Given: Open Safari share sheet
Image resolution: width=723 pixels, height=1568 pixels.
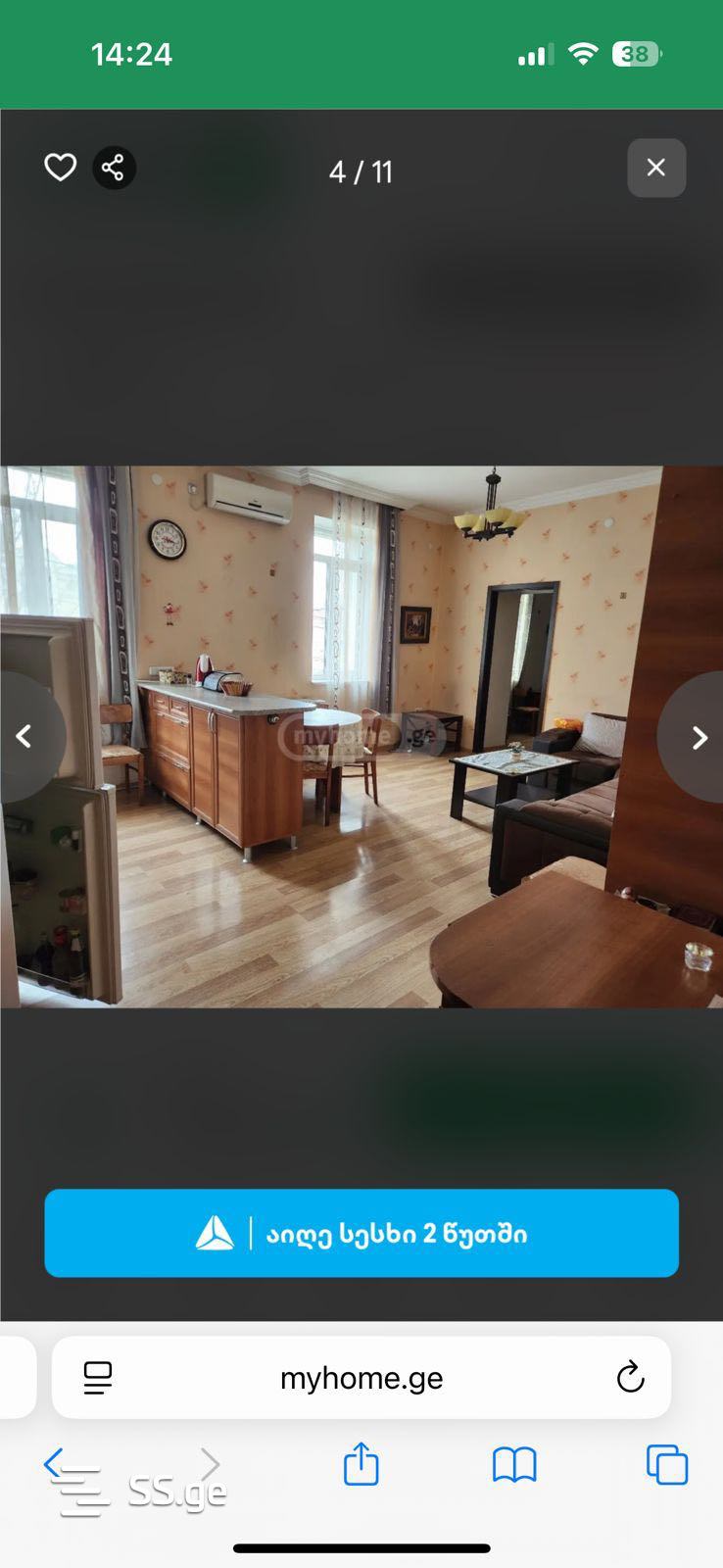Looking at the screenshot, I should [x=361, y=1464].
